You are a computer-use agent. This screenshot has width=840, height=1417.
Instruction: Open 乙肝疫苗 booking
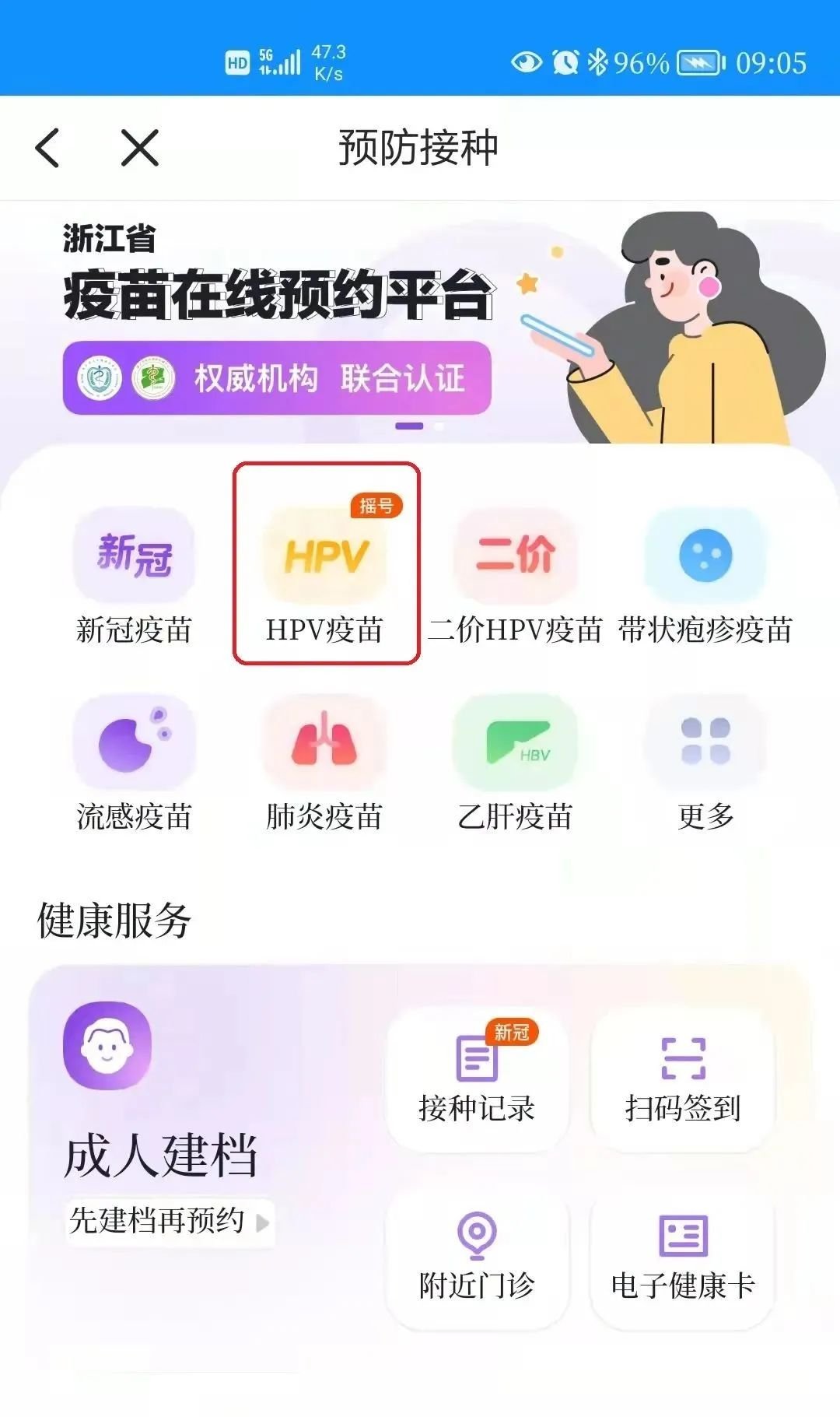pyautogui.click(x=515, y=763)
